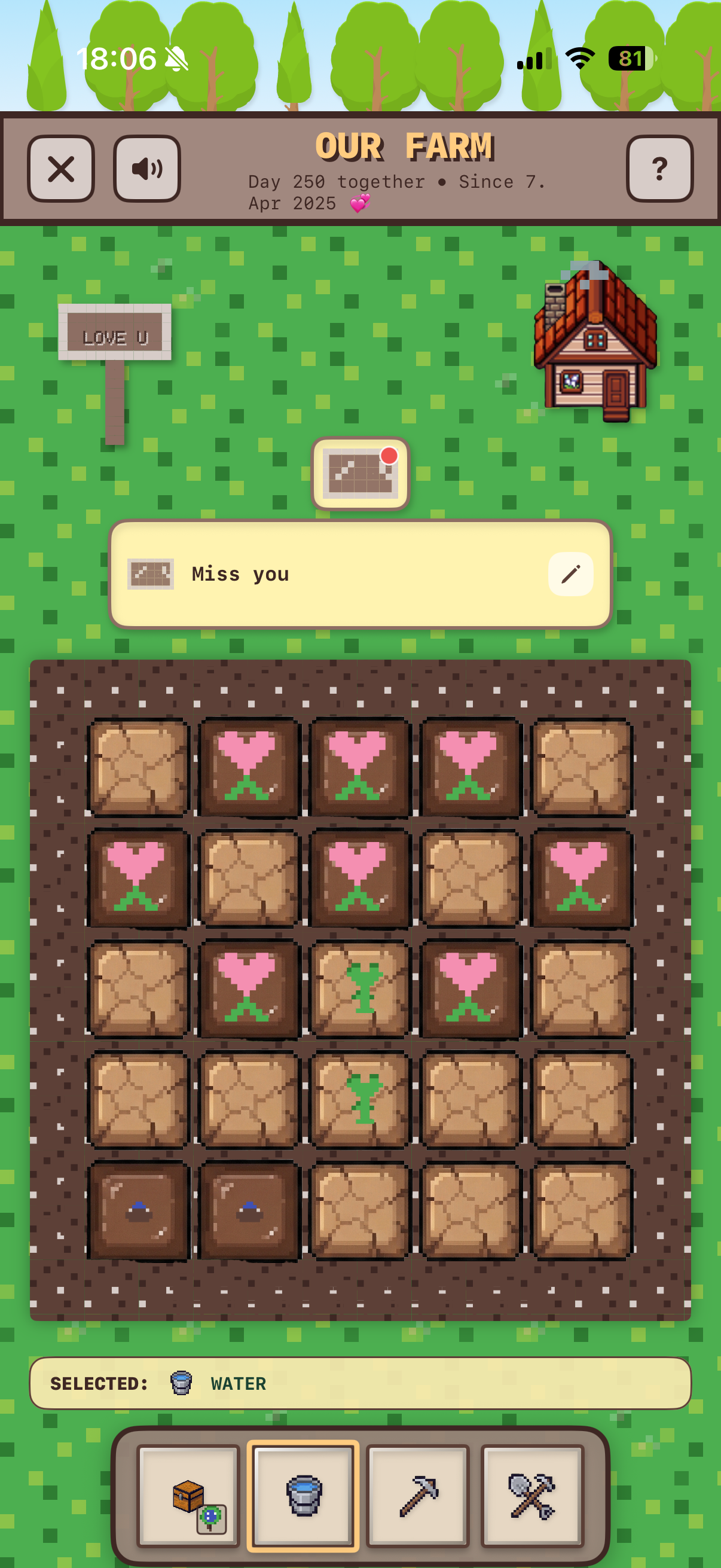Close the farm screen with the X
Image resolution: width=721 pixels, height=1568 pixels.
61,170
